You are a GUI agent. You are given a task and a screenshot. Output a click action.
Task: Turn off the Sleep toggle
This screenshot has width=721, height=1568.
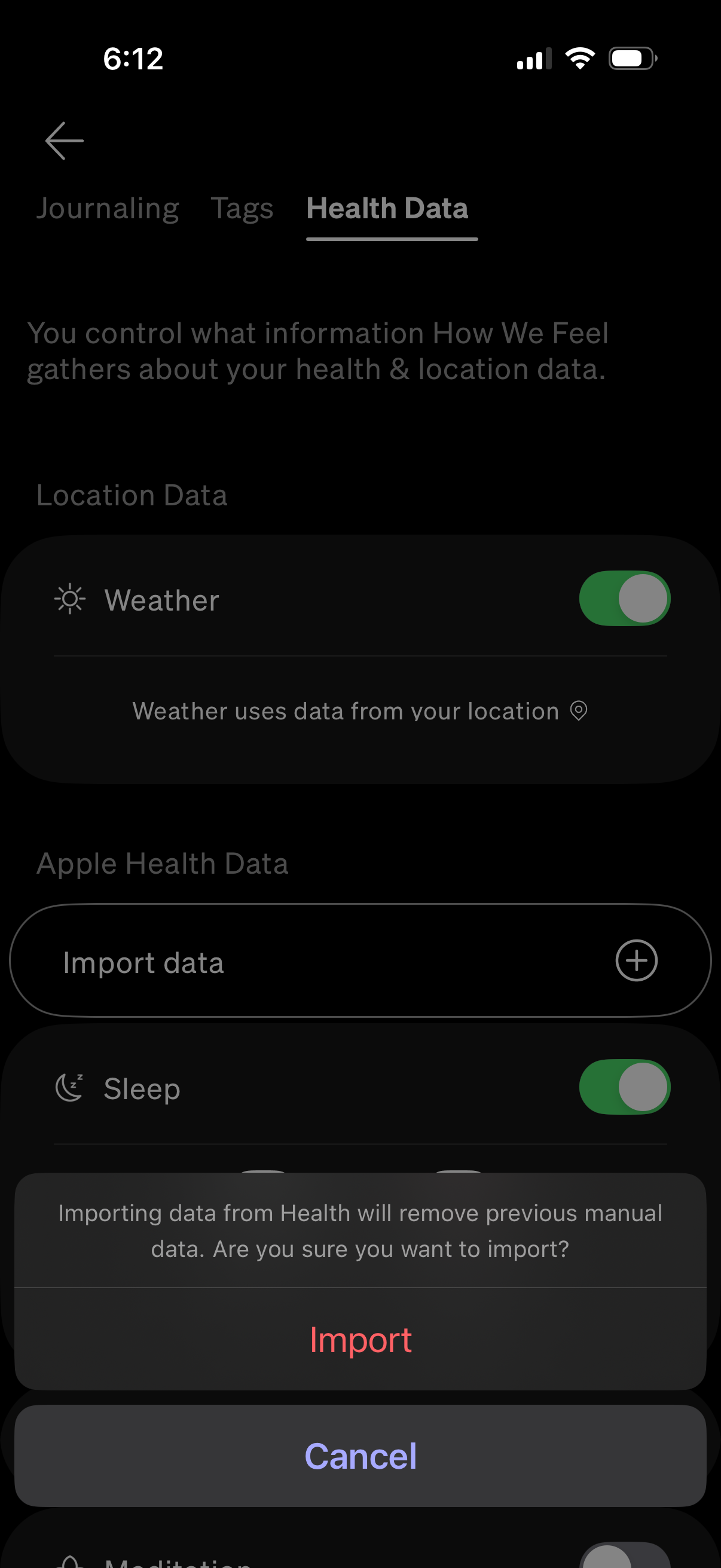click(x=625, y=1088)
